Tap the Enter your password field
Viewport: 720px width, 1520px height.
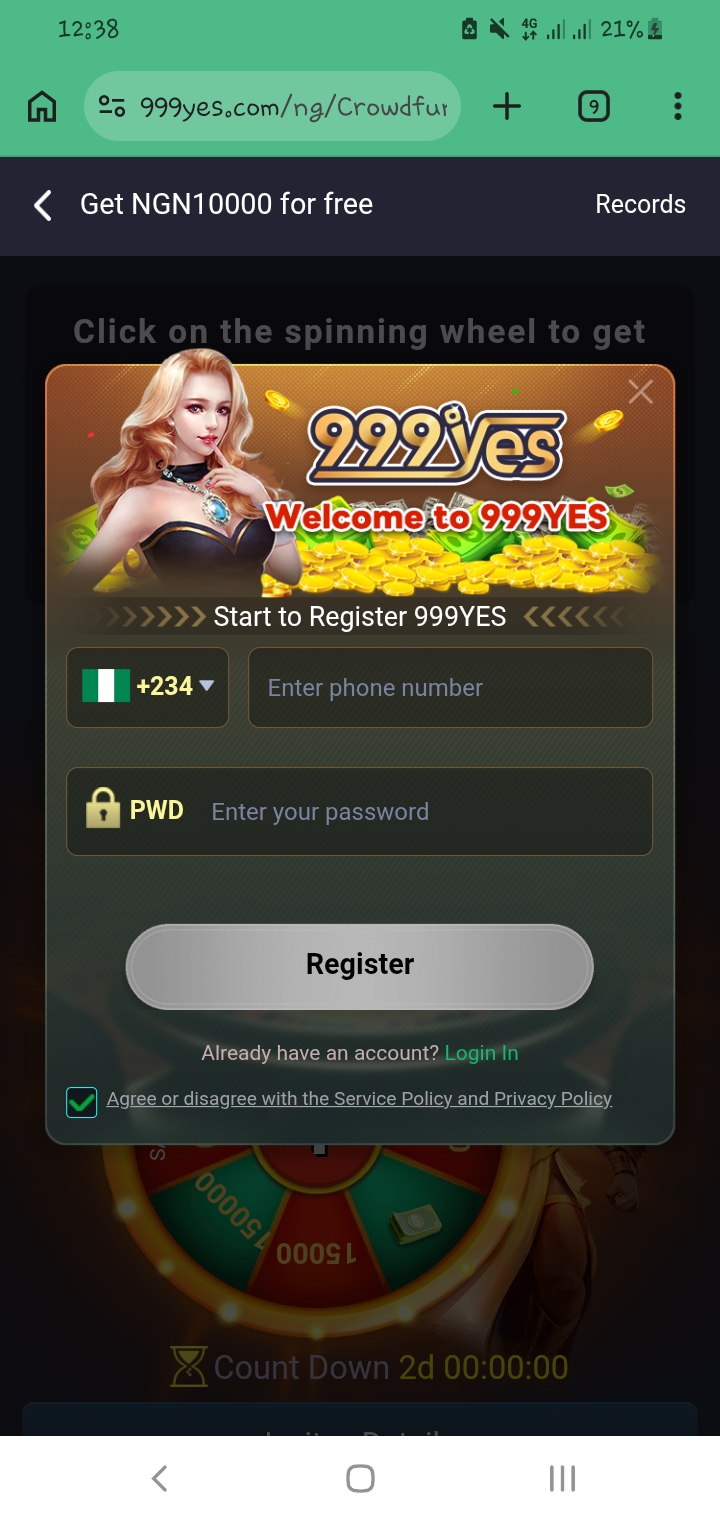click(x=420, y=812)
